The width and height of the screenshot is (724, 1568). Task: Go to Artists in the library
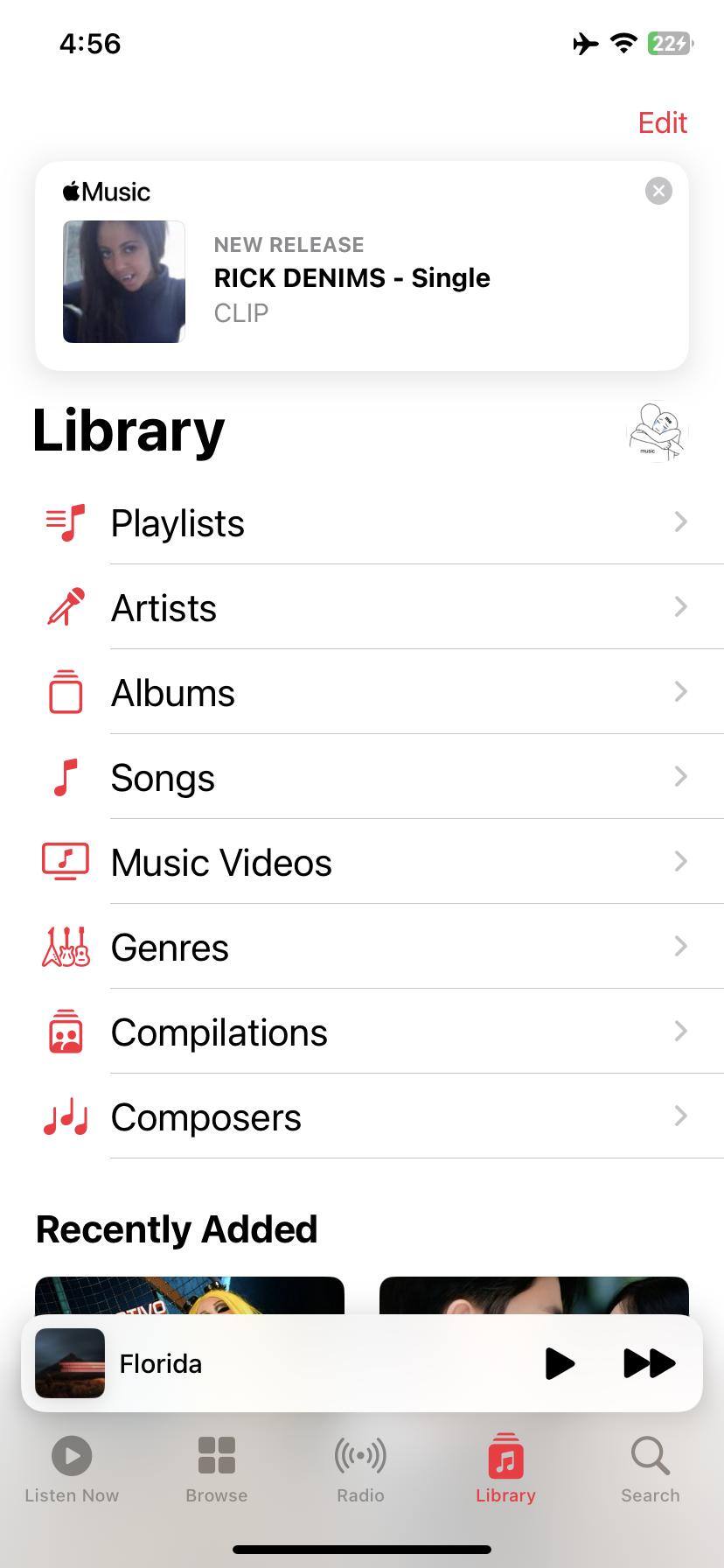pyautogui.click(x=362, y=607)
